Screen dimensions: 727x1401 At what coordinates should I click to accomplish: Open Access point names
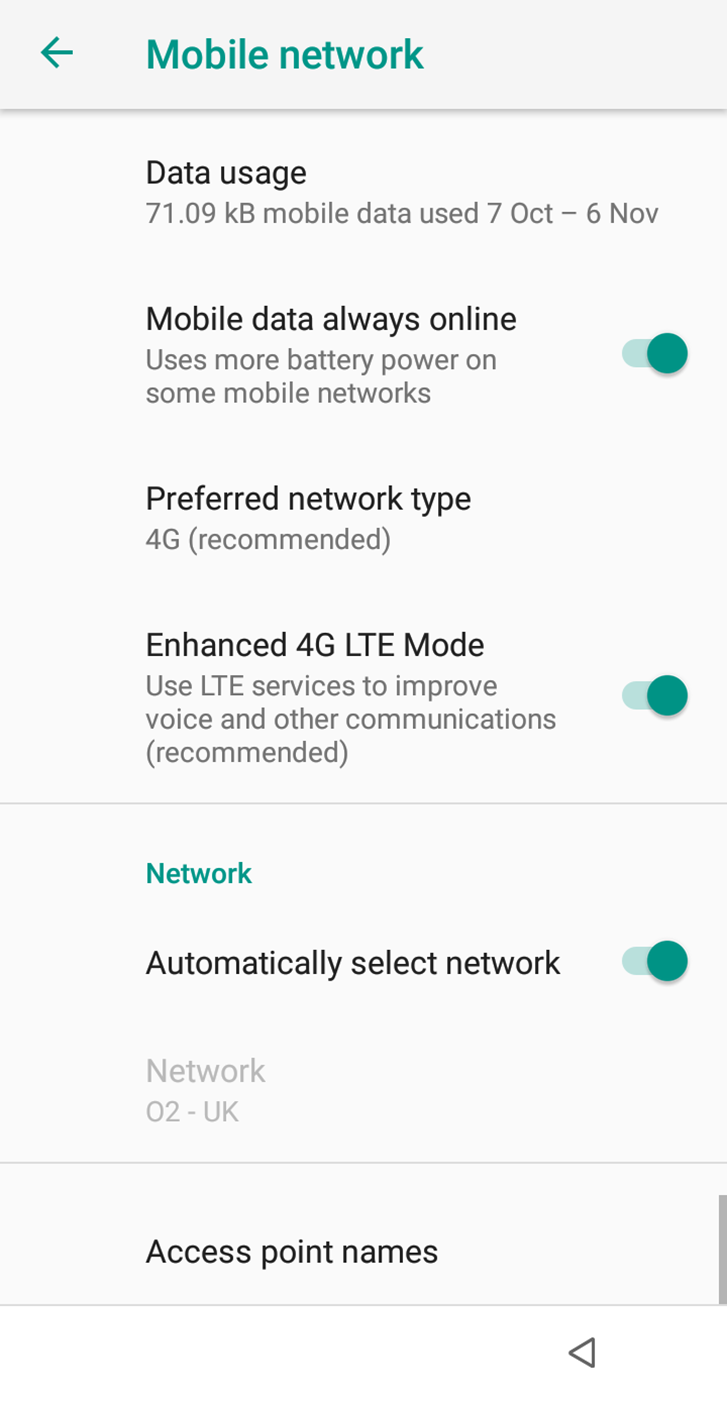coord(292,1251)
